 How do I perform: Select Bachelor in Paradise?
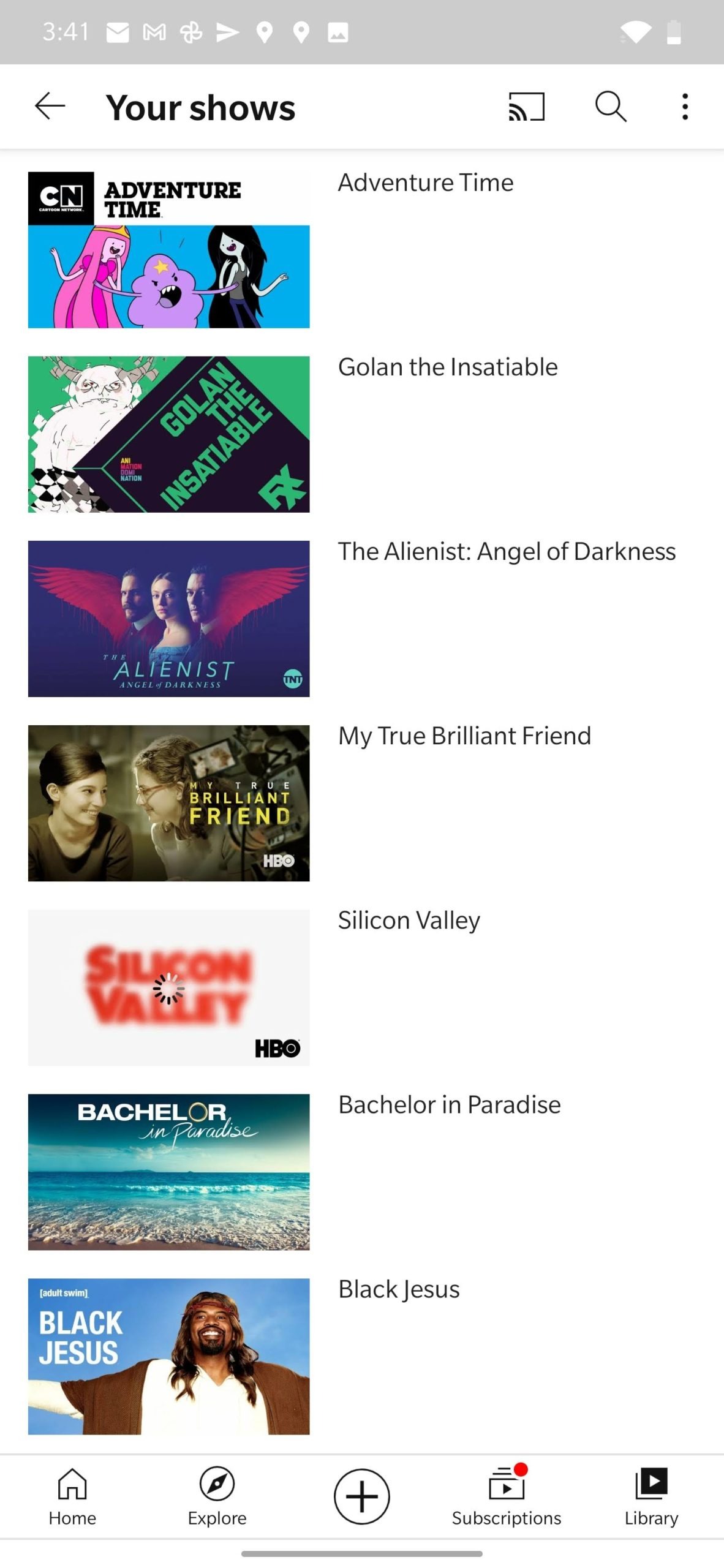pyautogui.click(x=362, y=1172)
